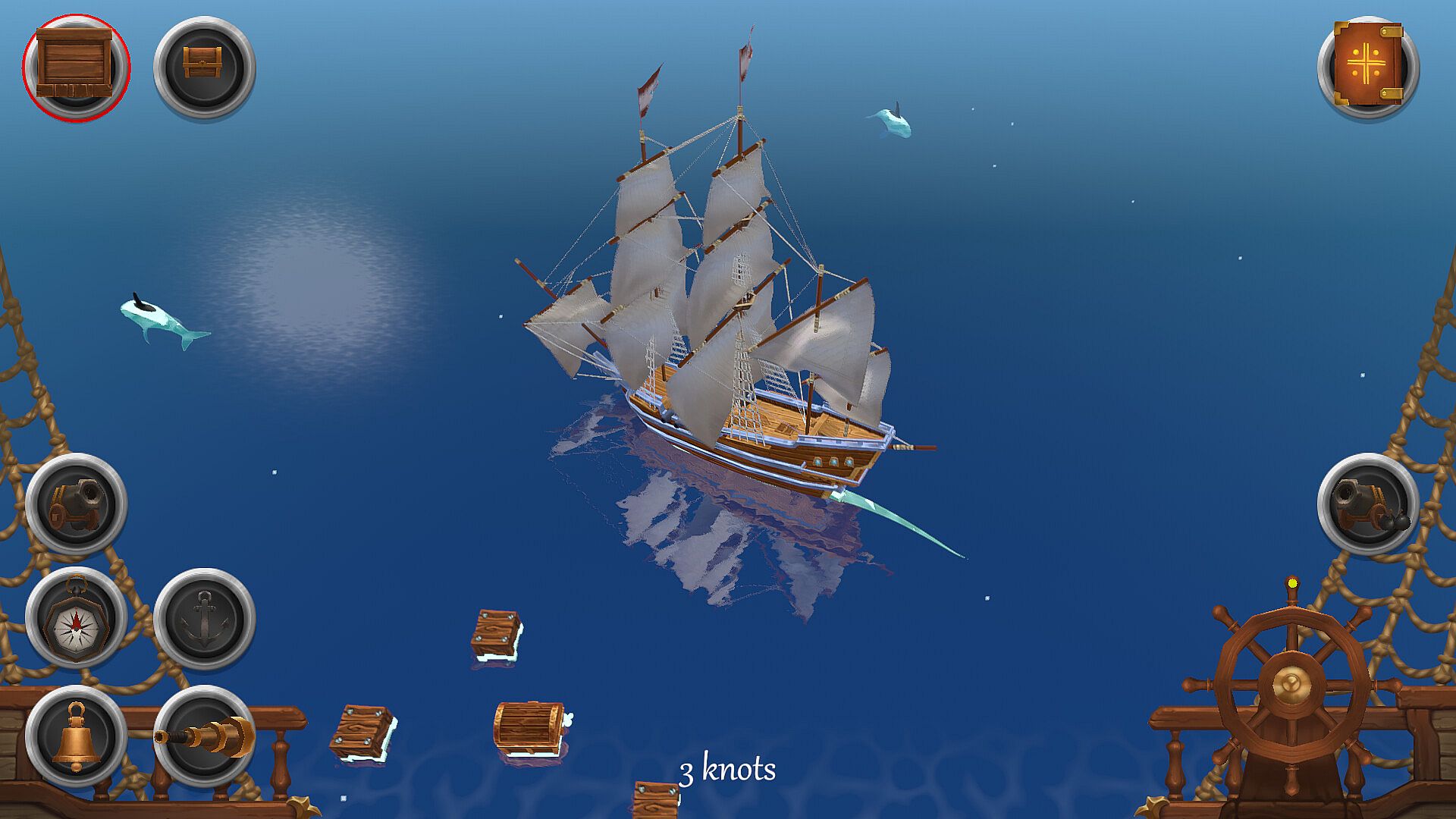The image size is (1456, 819).
Task: Open the cargo crate button
Action: point(76,67)
